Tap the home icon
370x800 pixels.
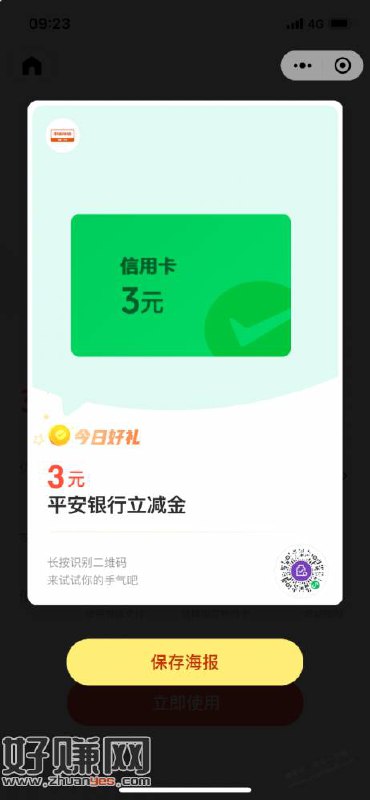(32, 66)
